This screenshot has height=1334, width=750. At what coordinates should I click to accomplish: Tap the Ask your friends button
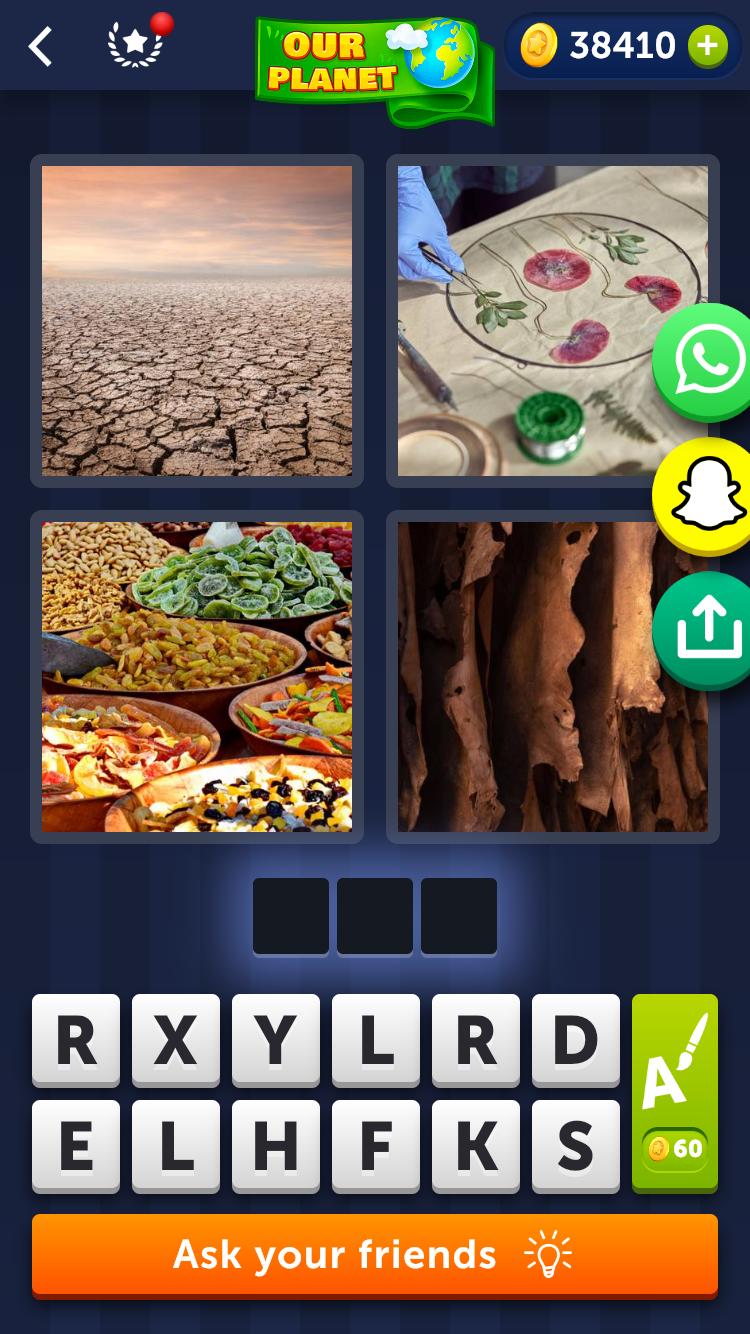375,1255
